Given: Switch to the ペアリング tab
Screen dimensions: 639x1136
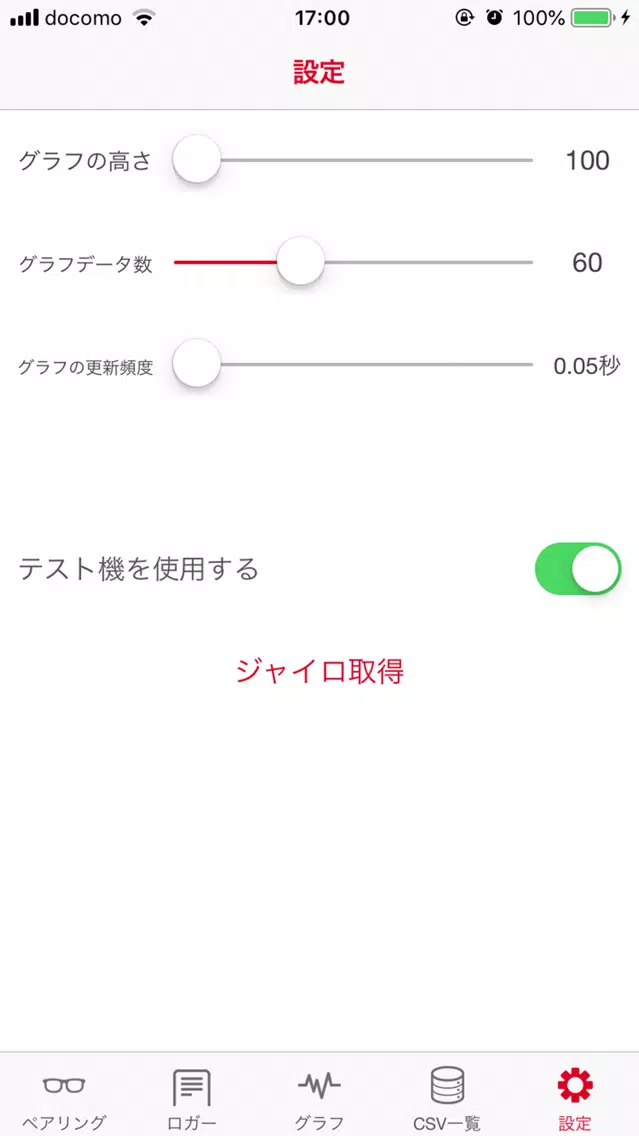Looking at the screenshot, I should (64, 1100).
